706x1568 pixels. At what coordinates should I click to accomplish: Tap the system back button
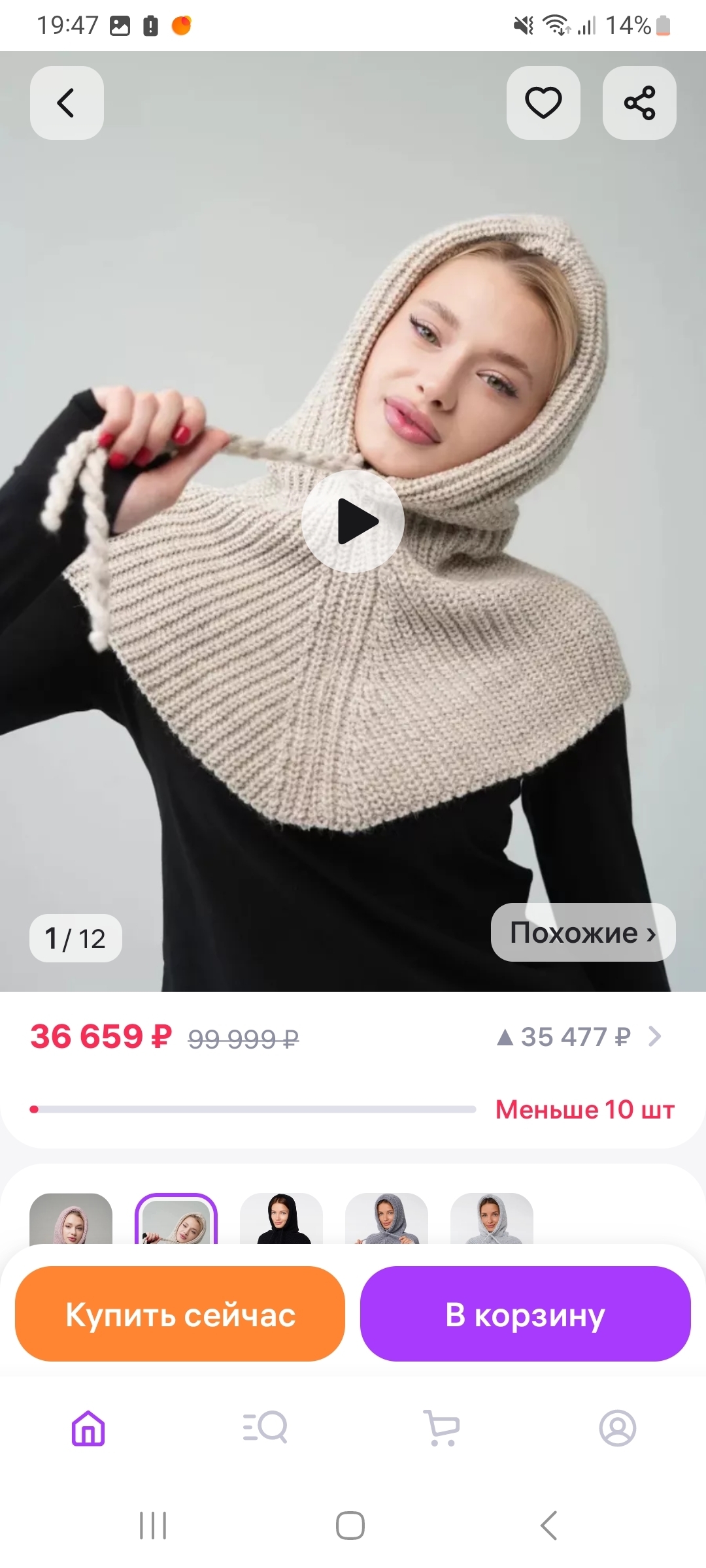(549, 1526)
